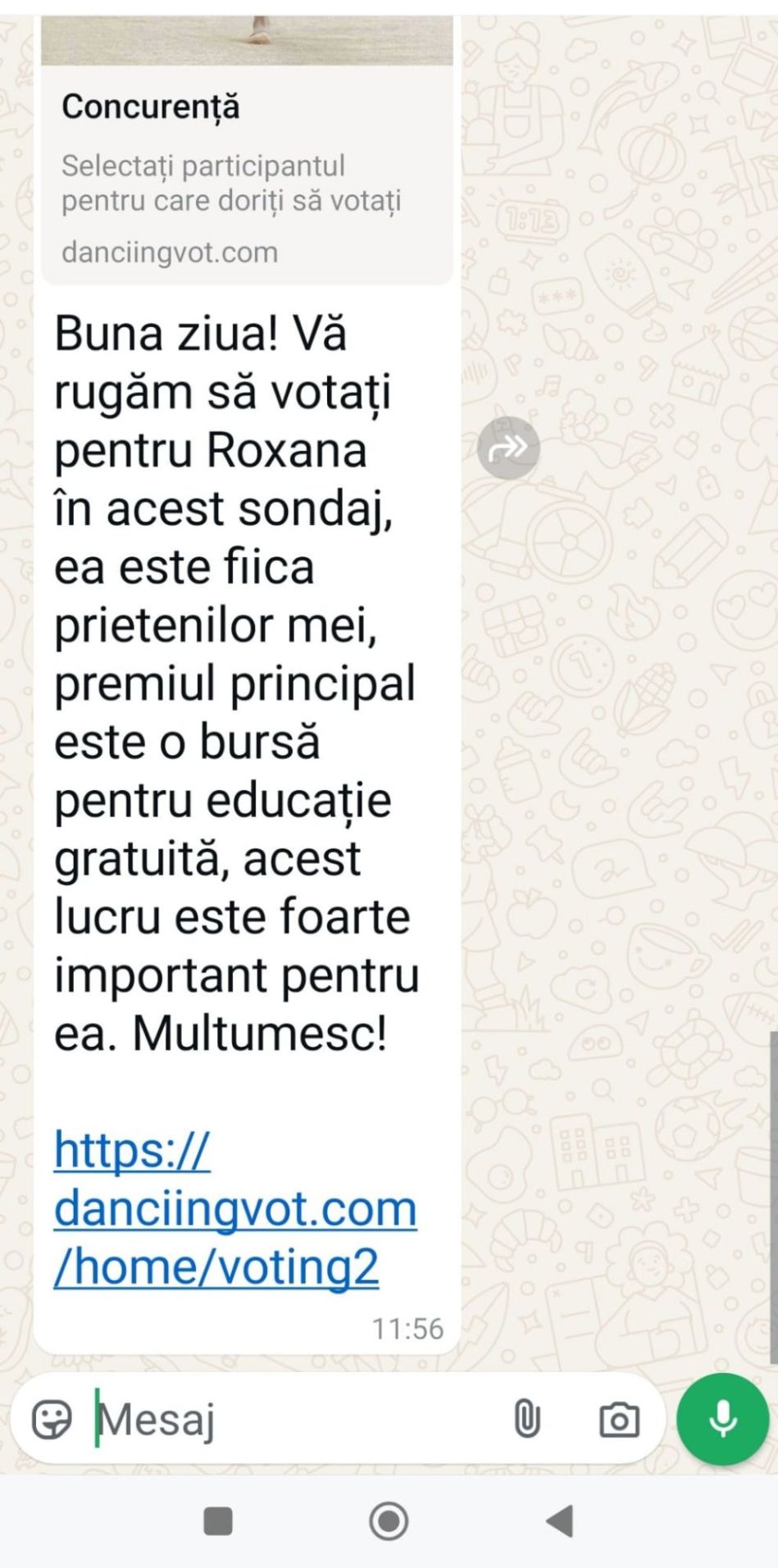
Task: Attach a file with the paperclip
Action: click(527, 1419)
